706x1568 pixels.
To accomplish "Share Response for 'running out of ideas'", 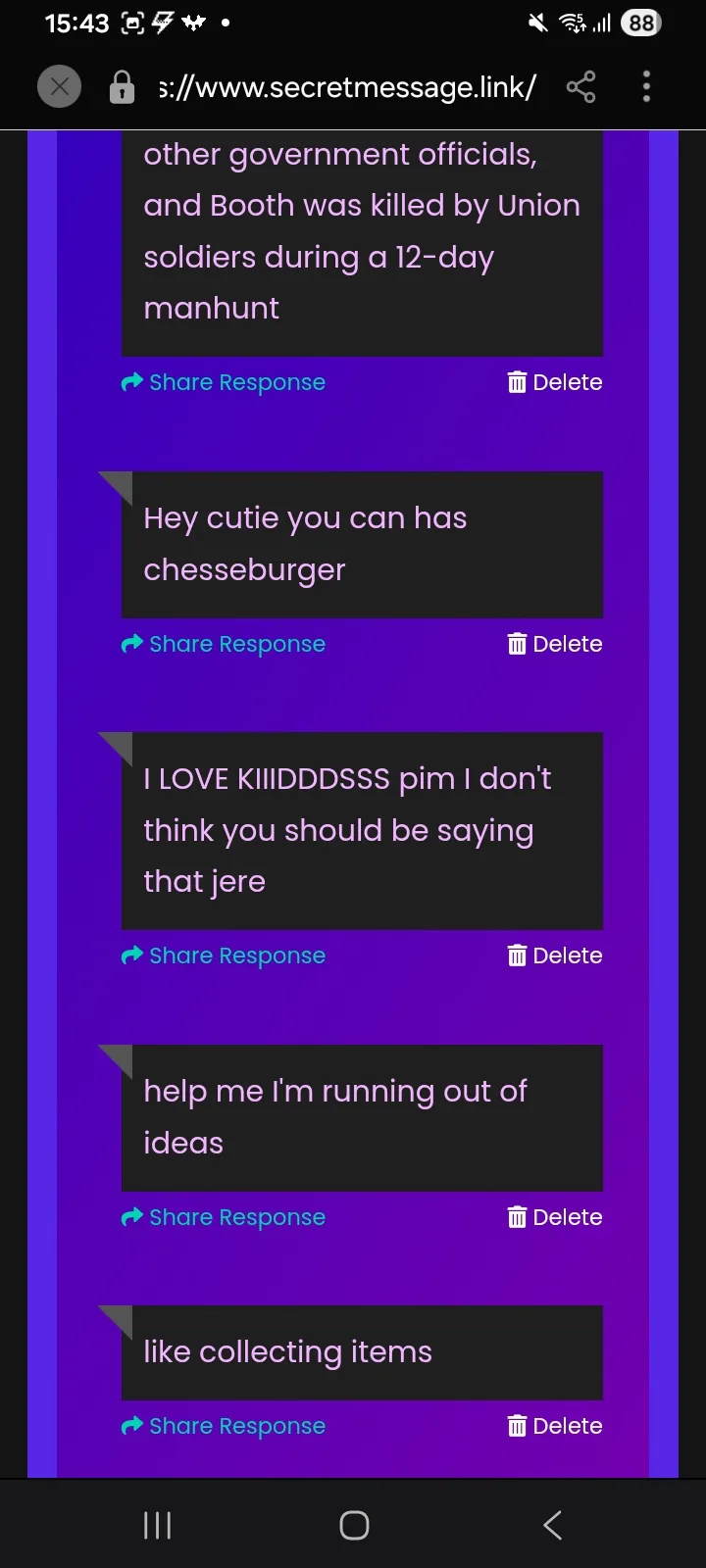I will [x=224, y=1217].
